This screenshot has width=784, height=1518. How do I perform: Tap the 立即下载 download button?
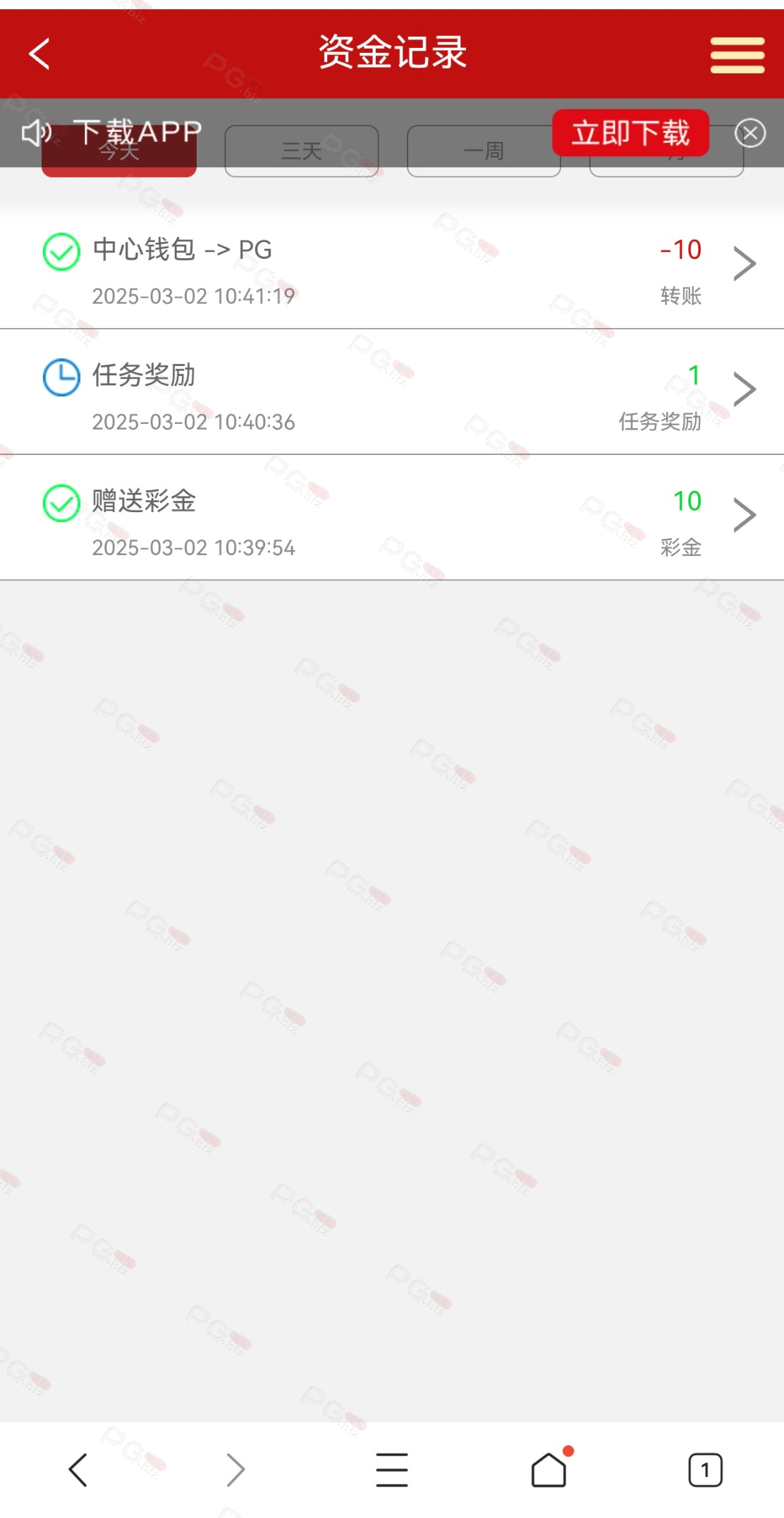630,133
